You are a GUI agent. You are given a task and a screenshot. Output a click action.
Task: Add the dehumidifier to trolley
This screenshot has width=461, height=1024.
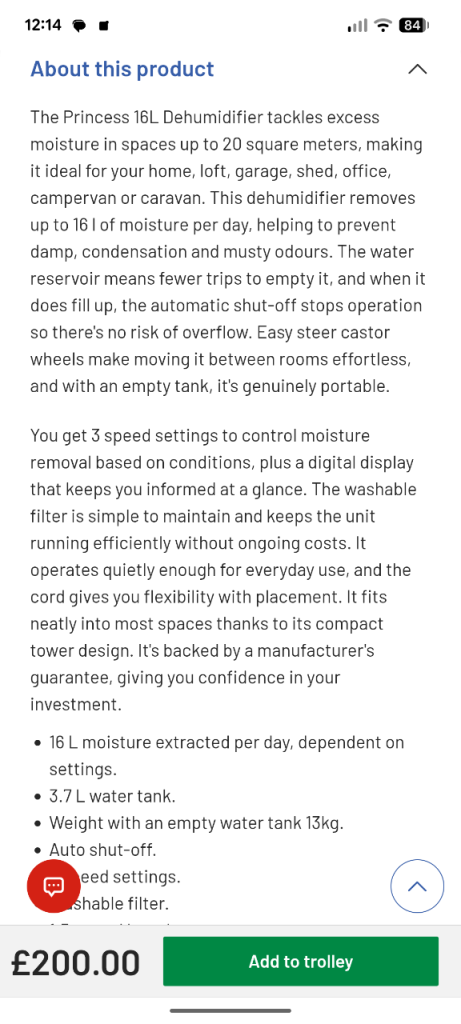pos(300,961)
